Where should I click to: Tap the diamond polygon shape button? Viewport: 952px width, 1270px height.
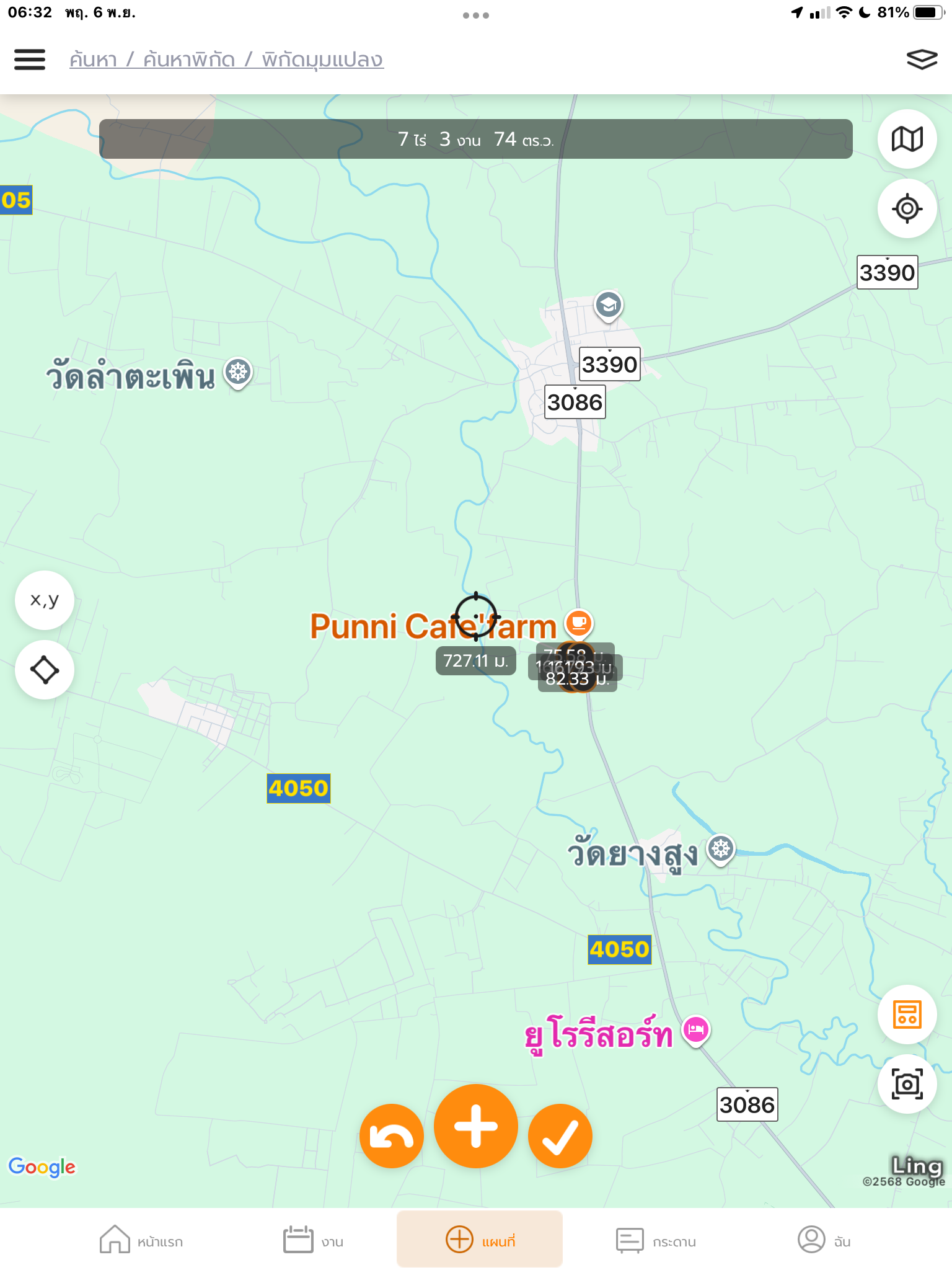click(x=45, y=670)
